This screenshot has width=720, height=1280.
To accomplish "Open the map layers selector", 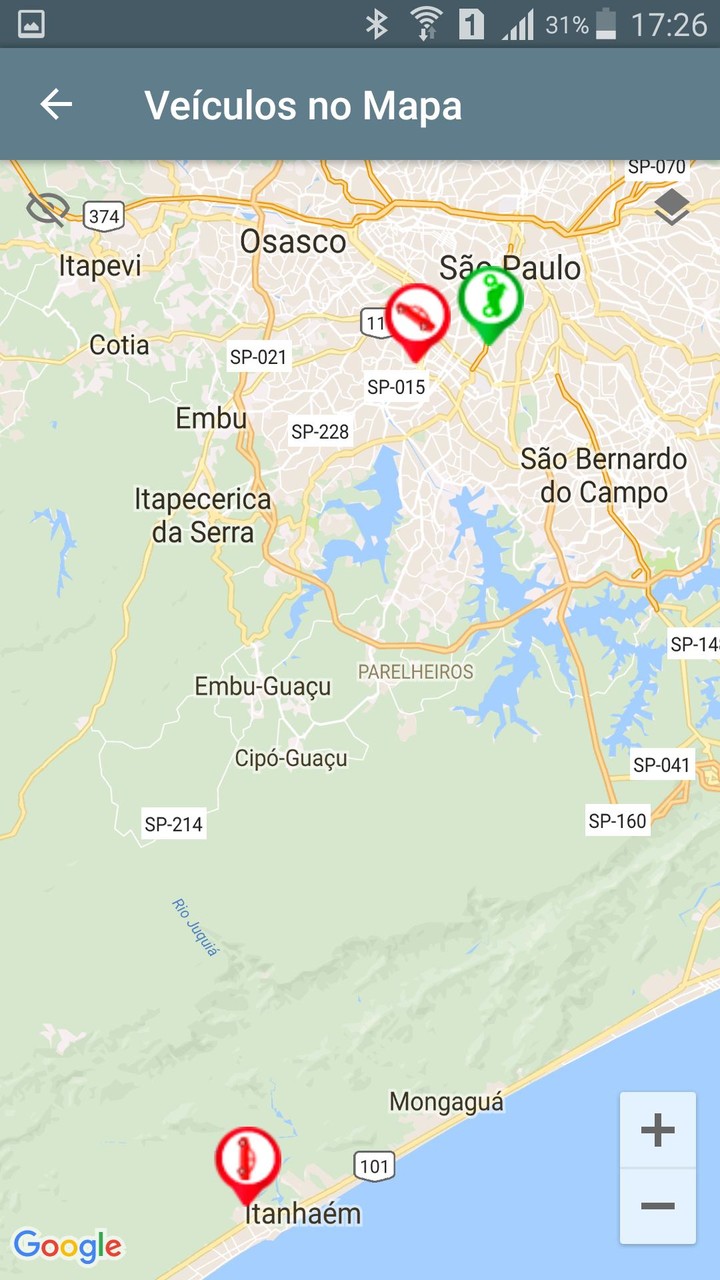I will coord(672,207).
